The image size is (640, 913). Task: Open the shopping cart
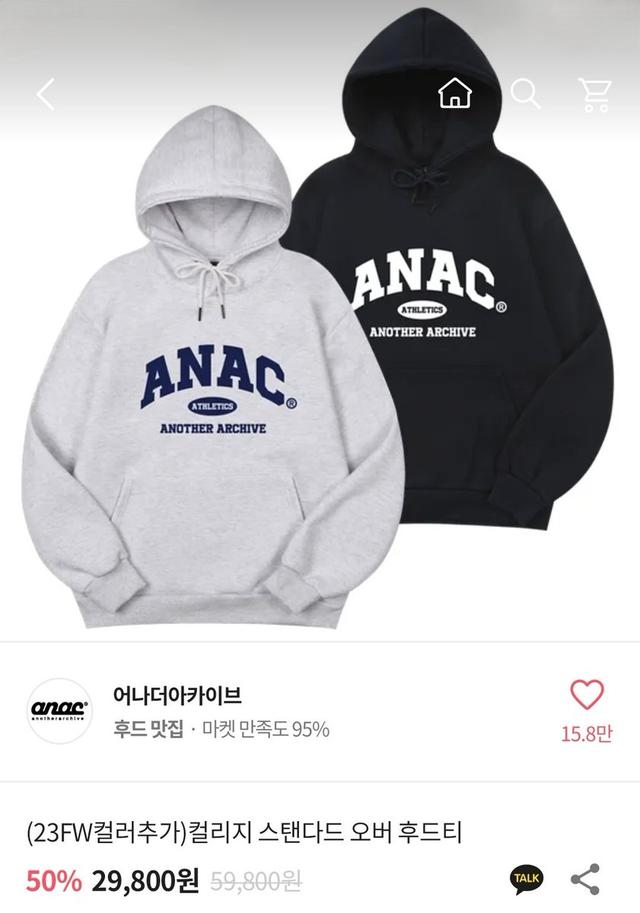(595, 94)
